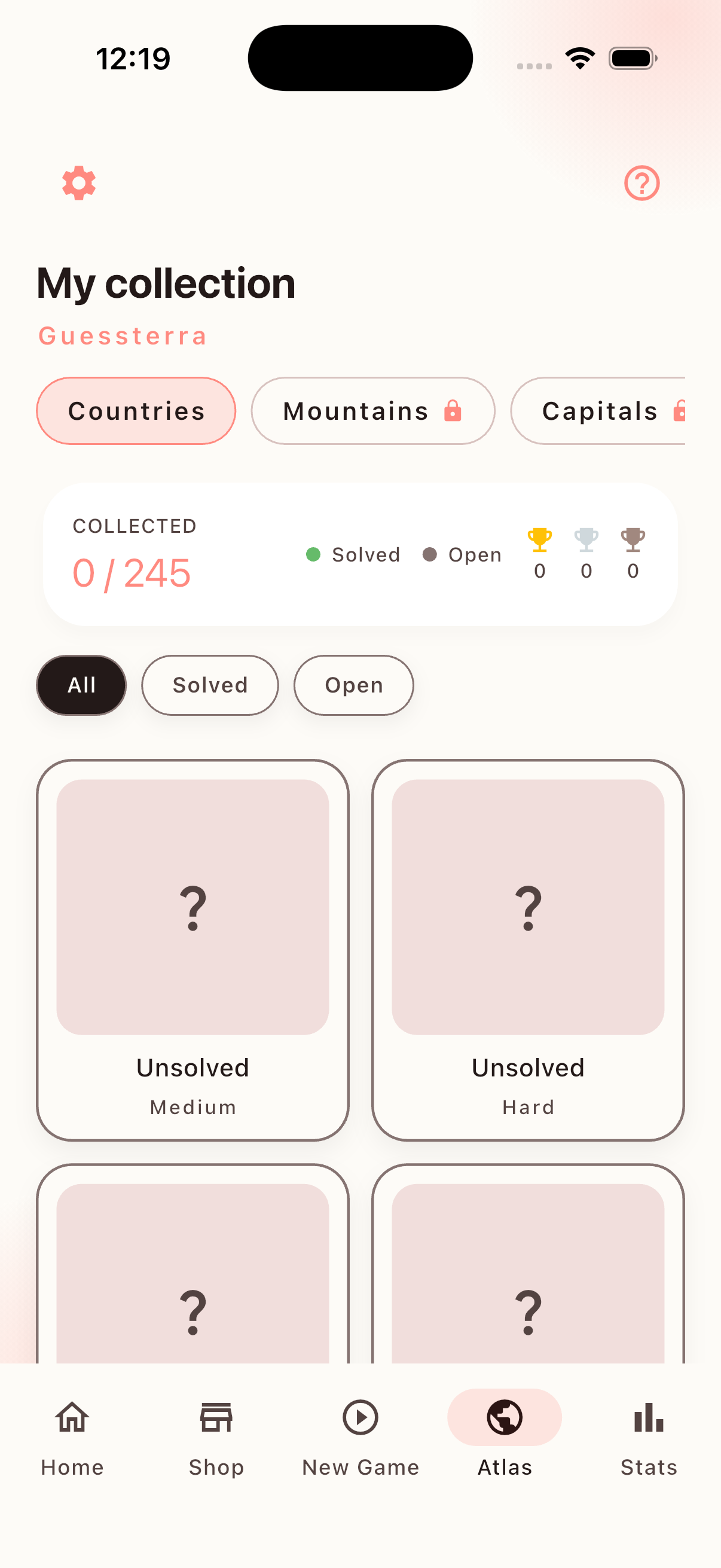Tap the Atlas tab
This screenshot has width=721, height=1568.
click(x=505, y=1438)
